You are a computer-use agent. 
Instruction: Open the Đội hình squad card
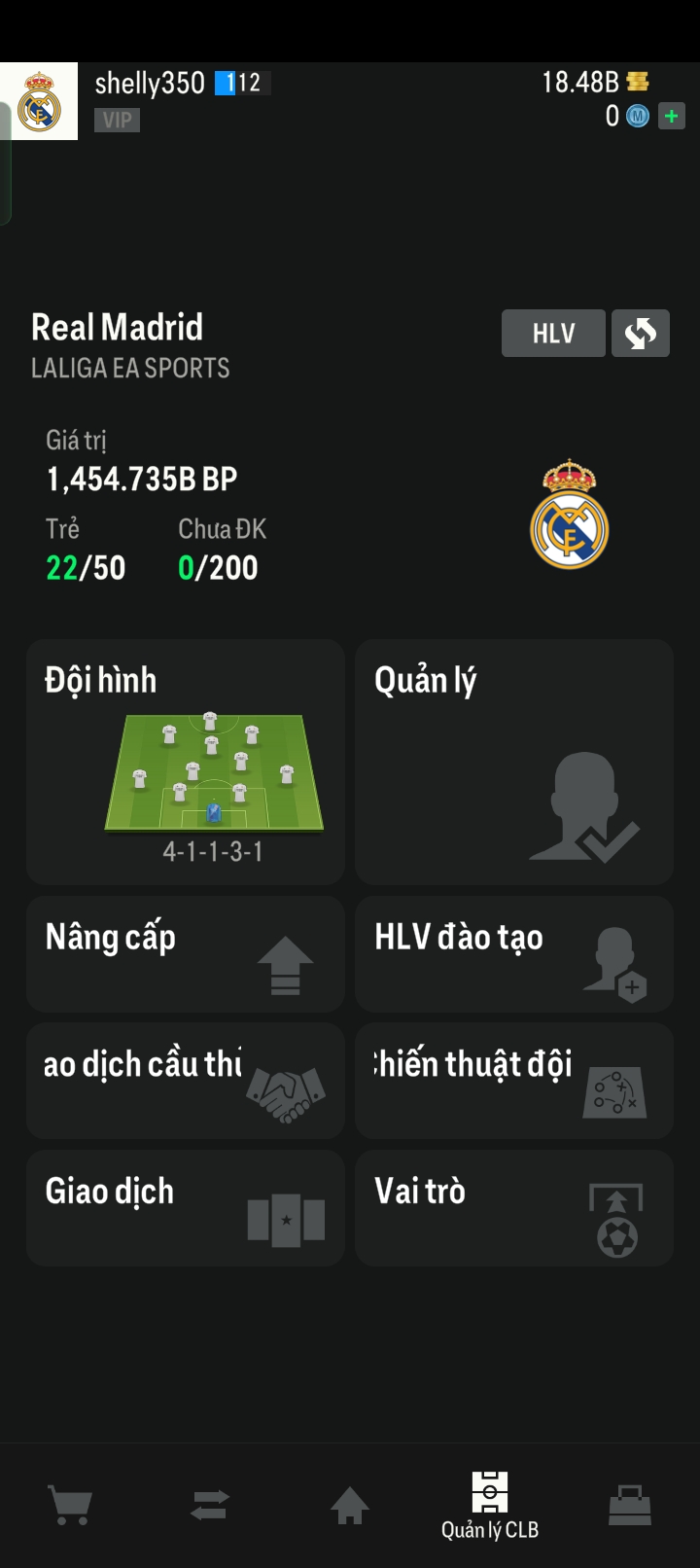coord(185,761)
